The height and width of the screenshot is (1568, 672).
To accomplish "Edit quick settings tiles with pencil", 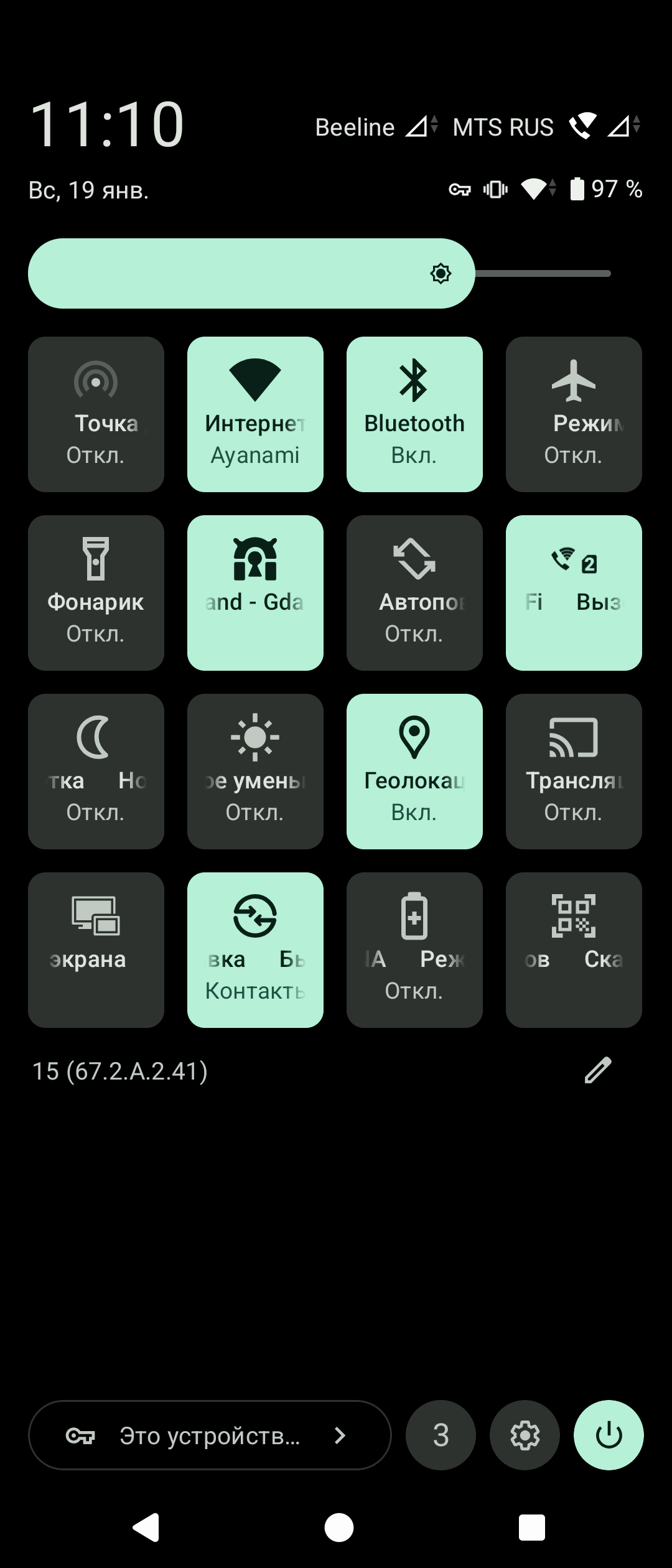I will 598,1070.
